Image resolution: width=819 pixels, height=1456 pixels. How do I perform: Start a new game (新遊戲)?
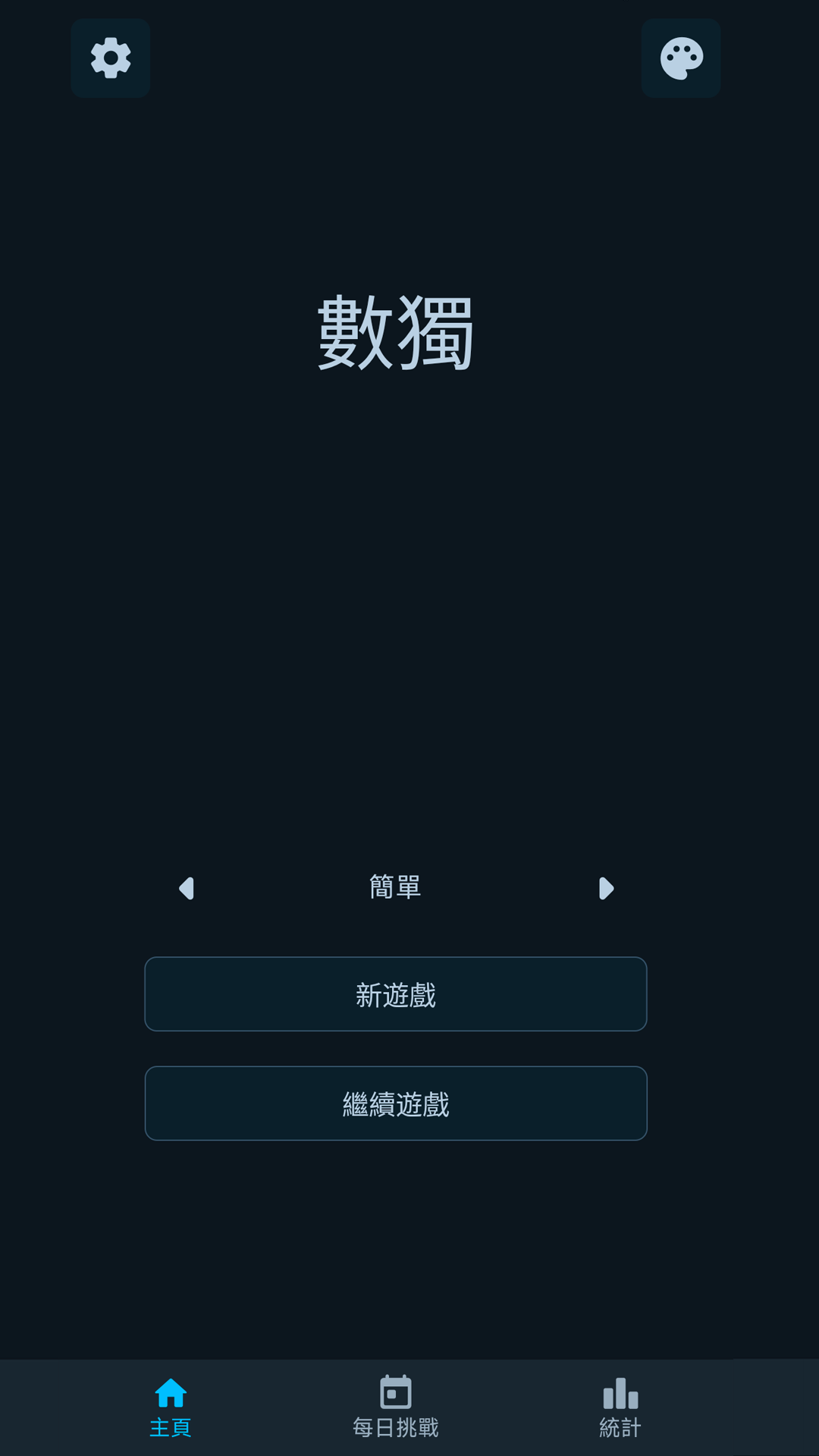395,994
